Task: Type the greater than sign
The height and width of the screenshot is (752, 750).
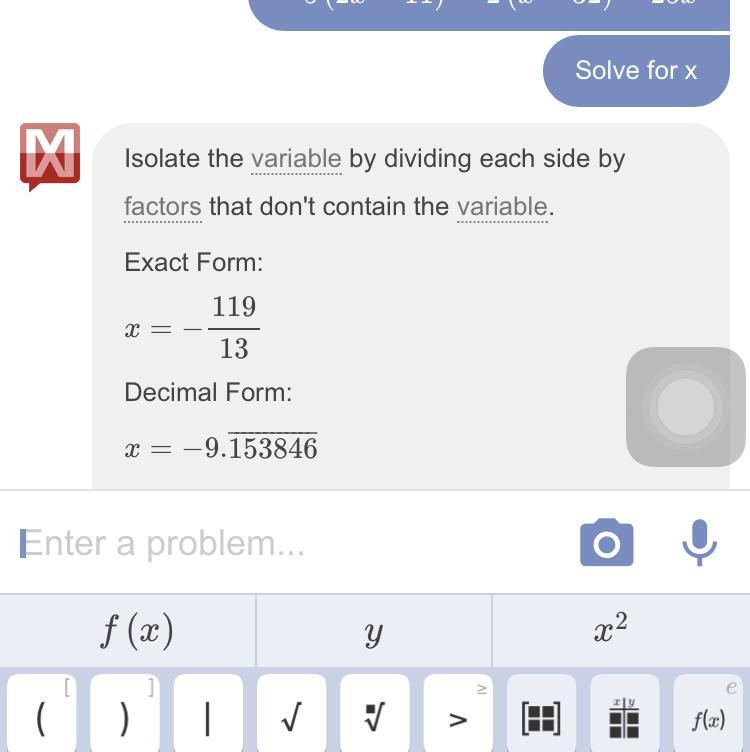Action: tap(457, 717)
